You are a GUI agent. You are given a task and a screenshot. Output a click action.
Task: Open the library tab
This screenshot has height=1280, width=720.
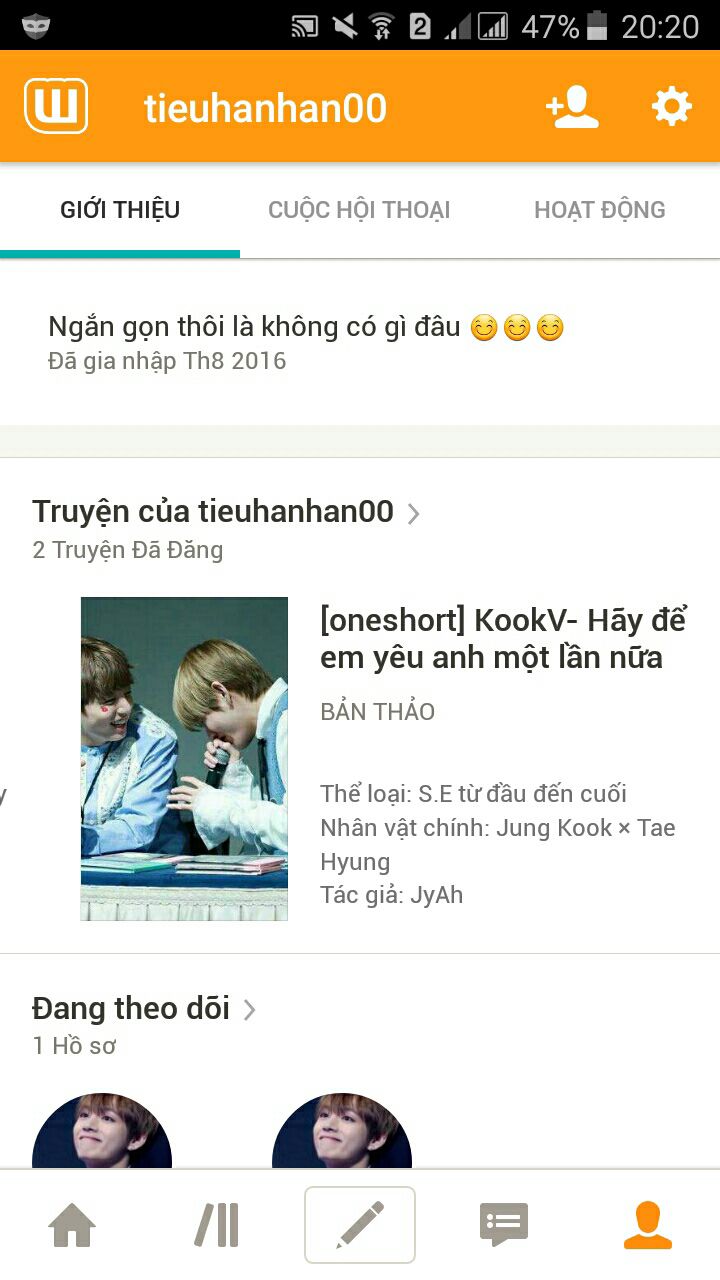tap(216, 1225)
